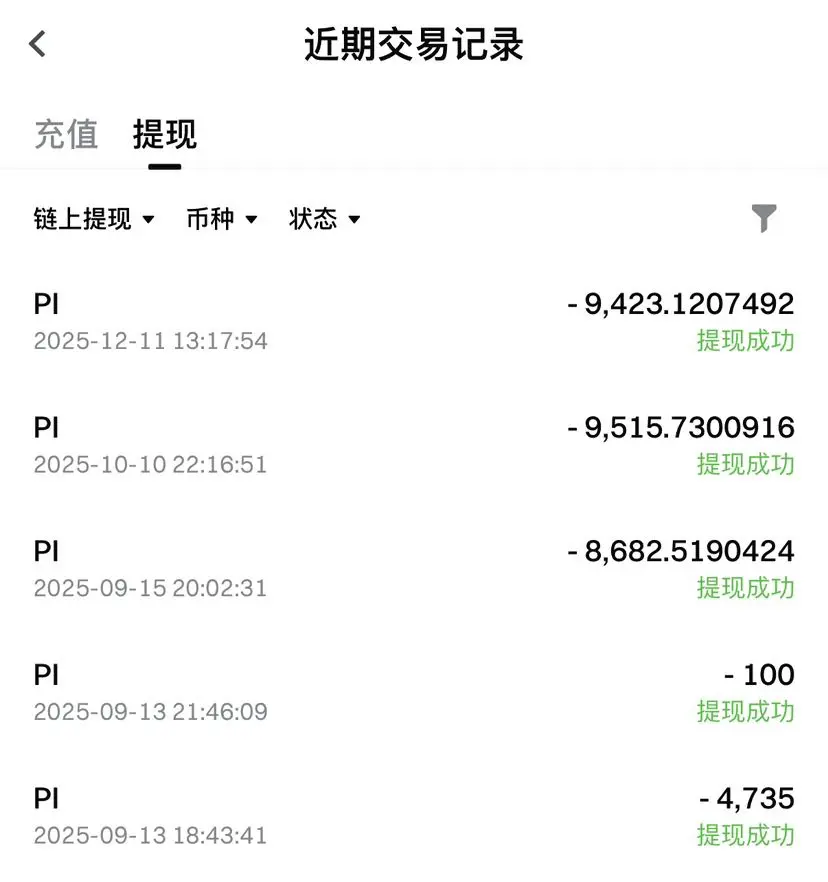
Task: Switch to the 充值 tab
Action: click(66, 134)
